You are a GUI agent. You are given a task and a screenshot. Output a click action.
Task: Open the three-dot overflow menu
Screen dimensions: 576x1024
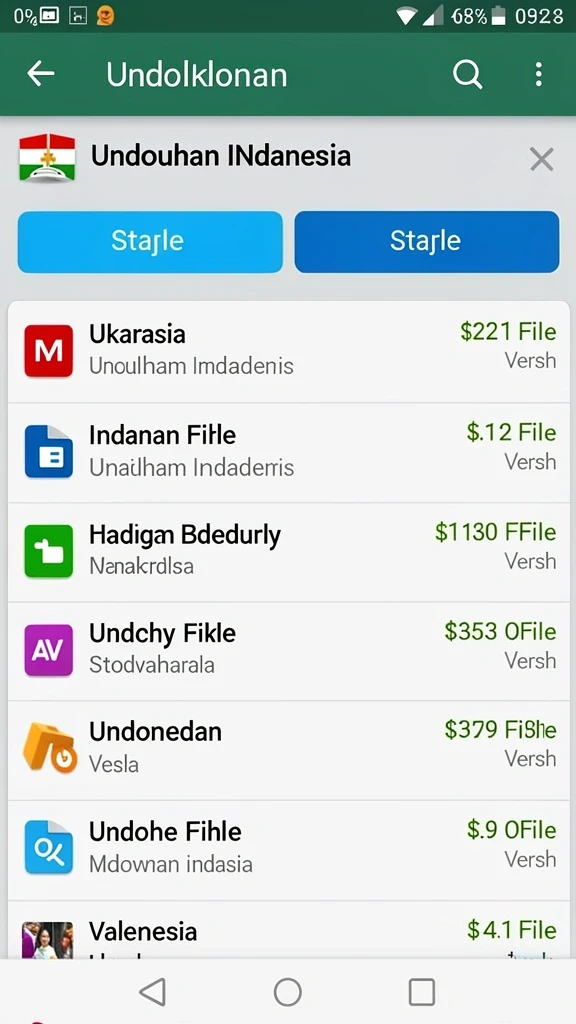(x=538, y=74)
